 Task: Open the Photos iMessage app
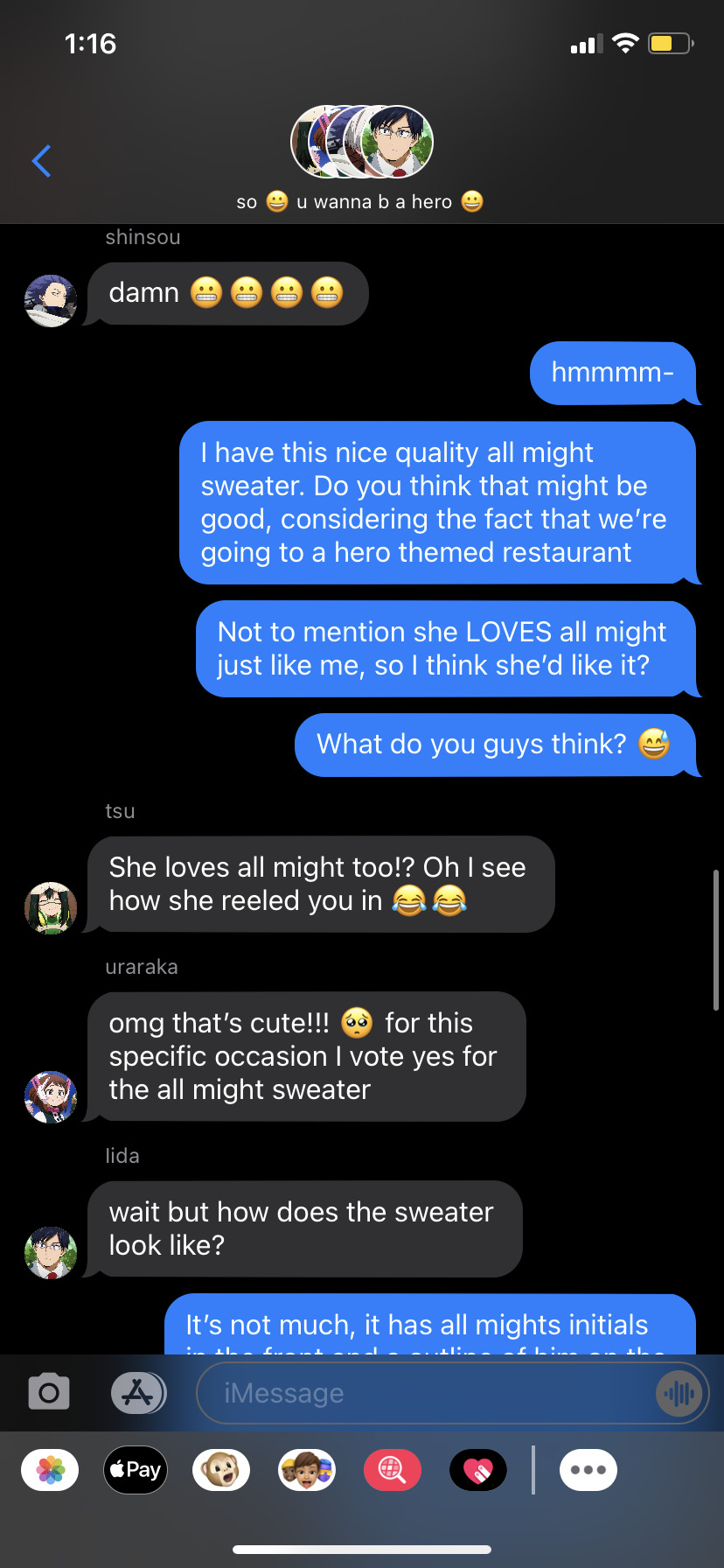tap(50, 1470)
